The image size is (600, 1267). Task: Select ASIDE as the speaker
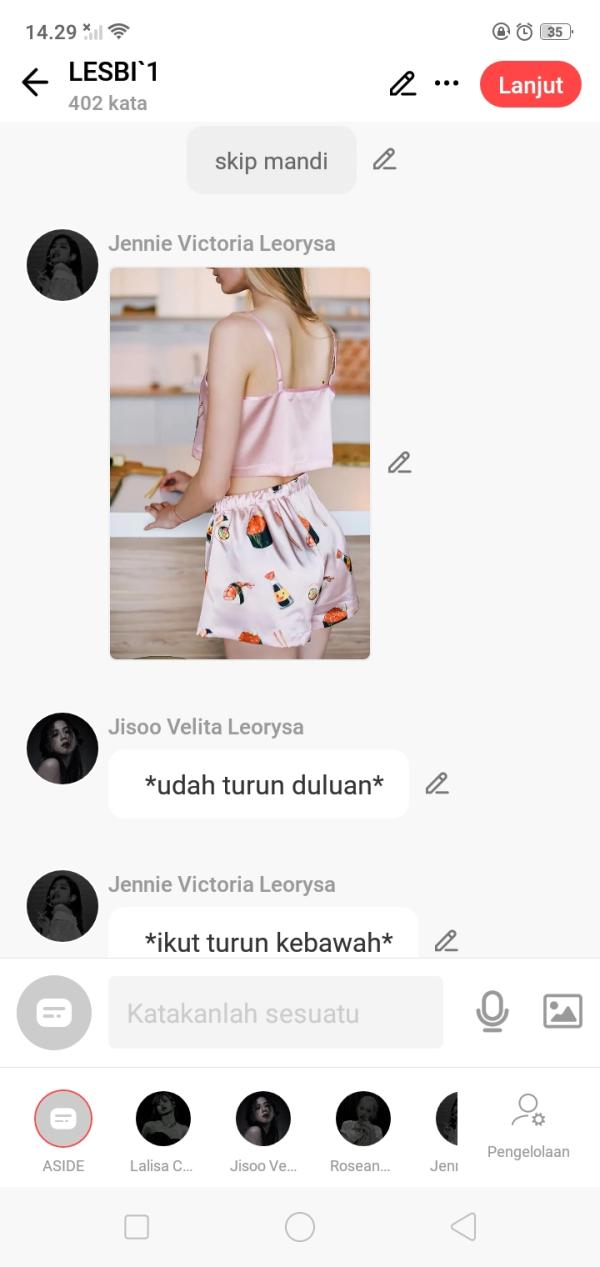click(x=63, y=1119)
